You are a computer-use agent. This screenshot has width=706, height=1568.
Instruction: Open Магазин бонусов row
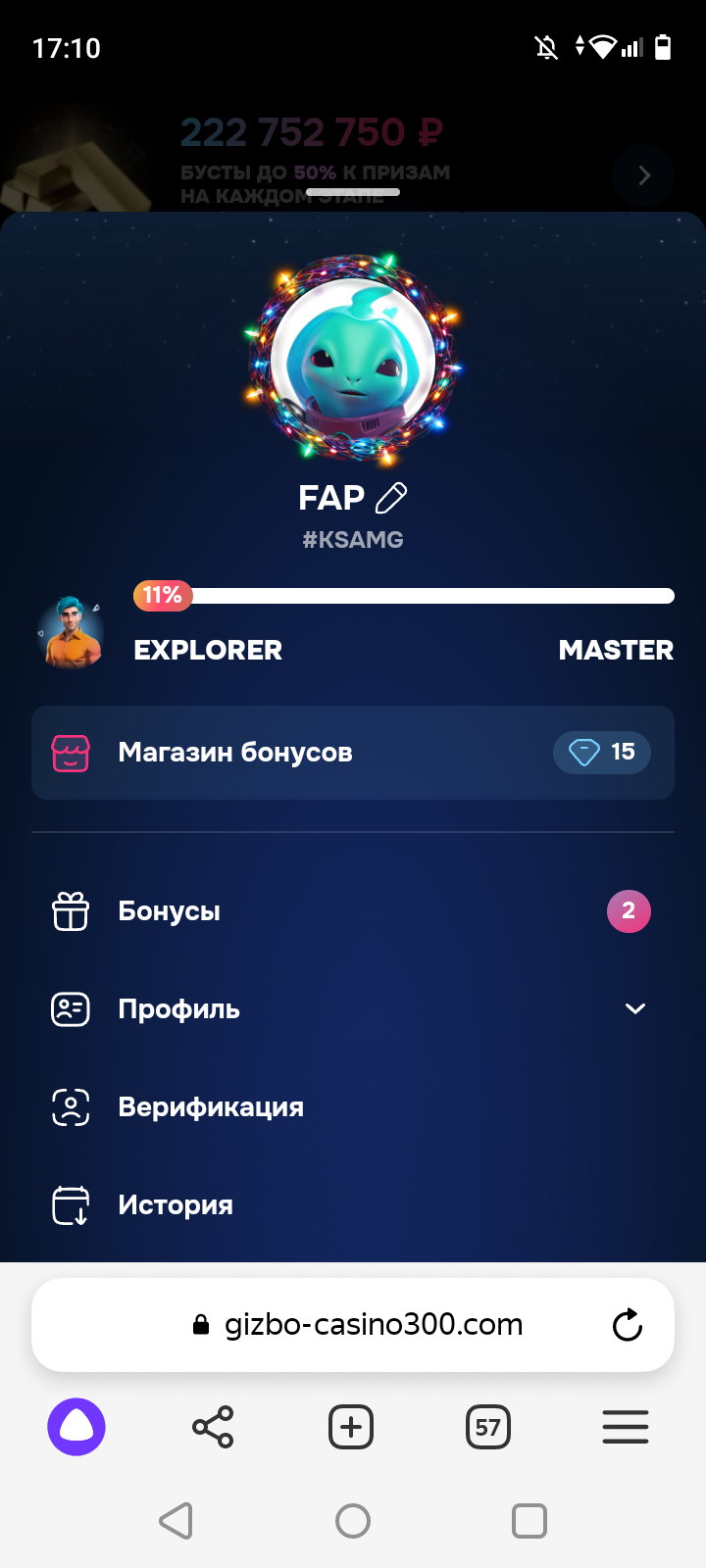click(353, 753)
